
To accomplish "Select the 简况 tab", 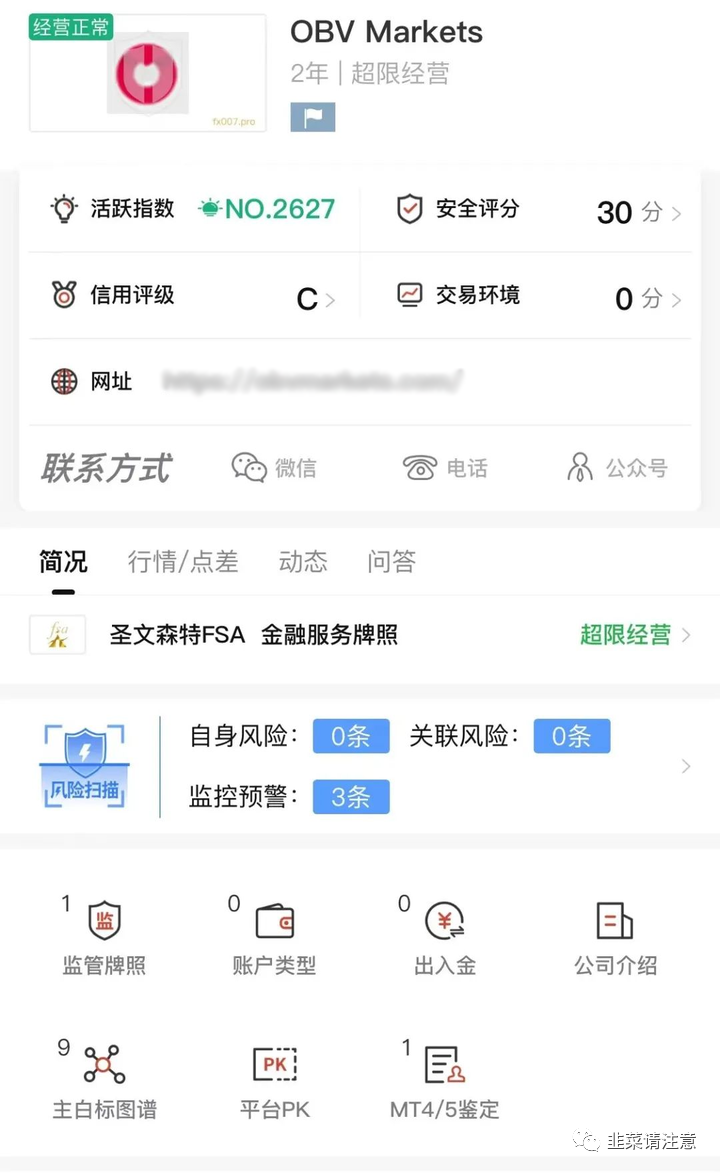I will [64, 561].
